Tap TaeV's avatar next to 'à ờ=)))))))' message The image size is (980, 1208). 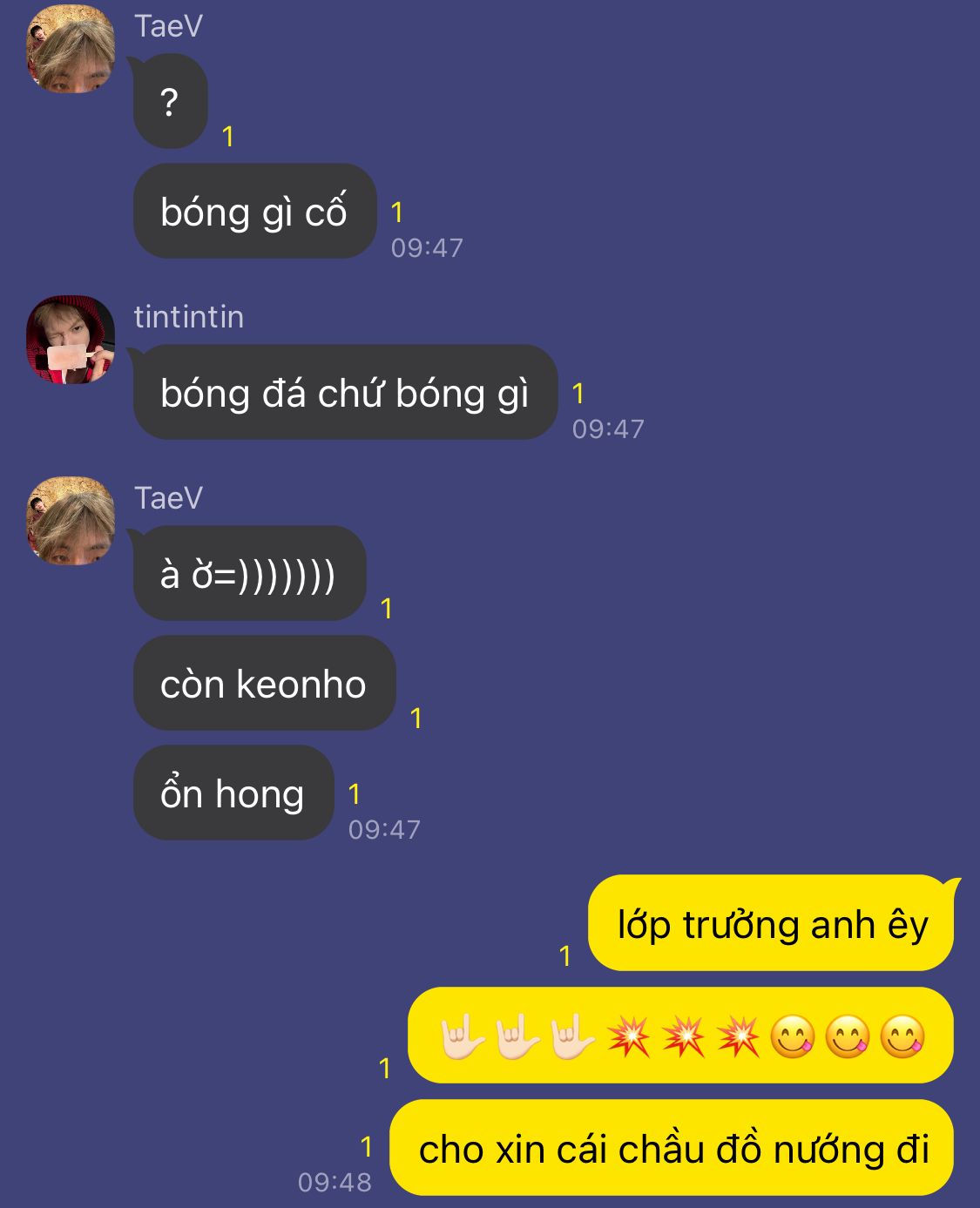(71, 521)
